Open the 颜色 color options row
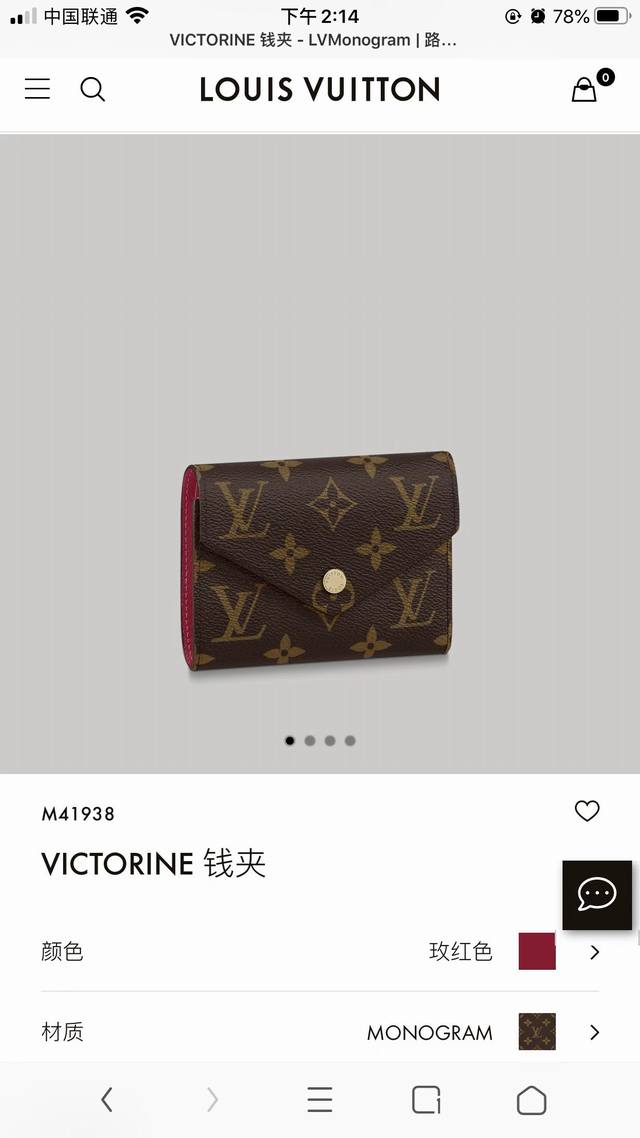Viewport: 640px width, 1138px height. coord(320,951)
